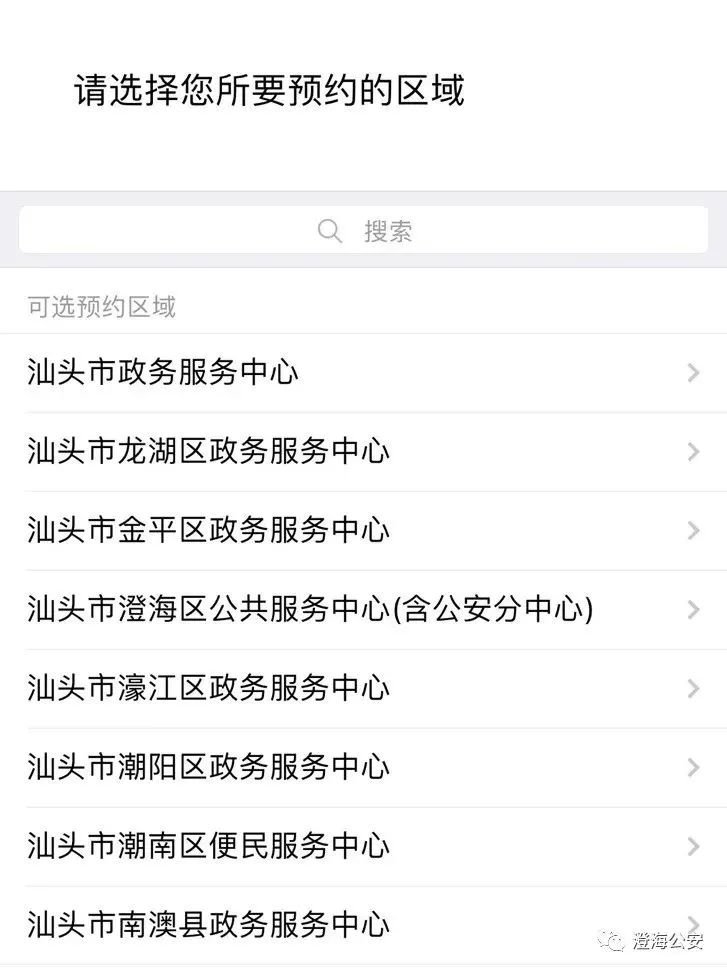
Task: Tap the 搜索 search field
Action: (x=363, y=231)
